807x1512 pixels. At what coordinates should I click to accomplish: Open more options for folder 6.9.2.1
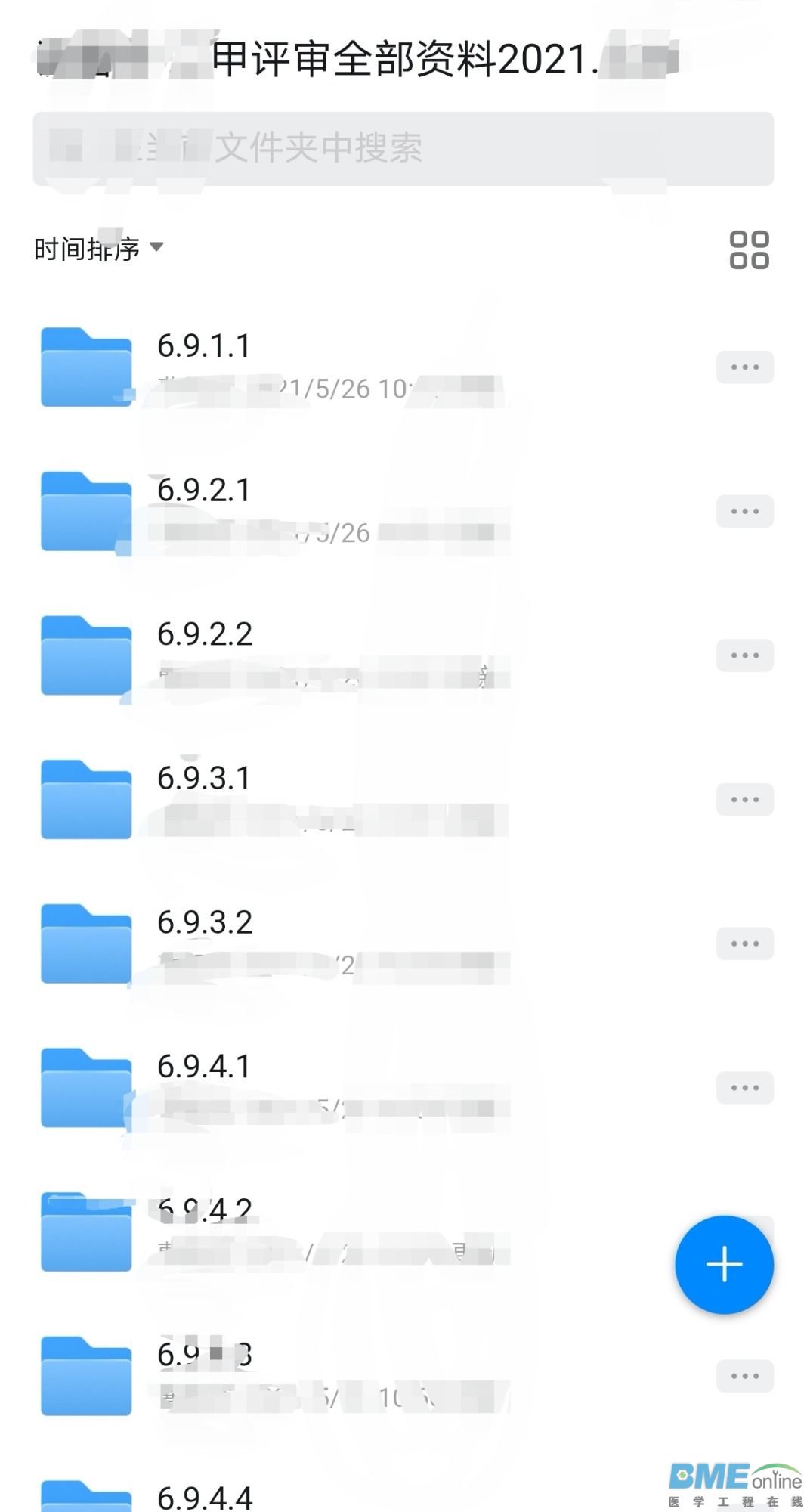click(x=744, y=512)
